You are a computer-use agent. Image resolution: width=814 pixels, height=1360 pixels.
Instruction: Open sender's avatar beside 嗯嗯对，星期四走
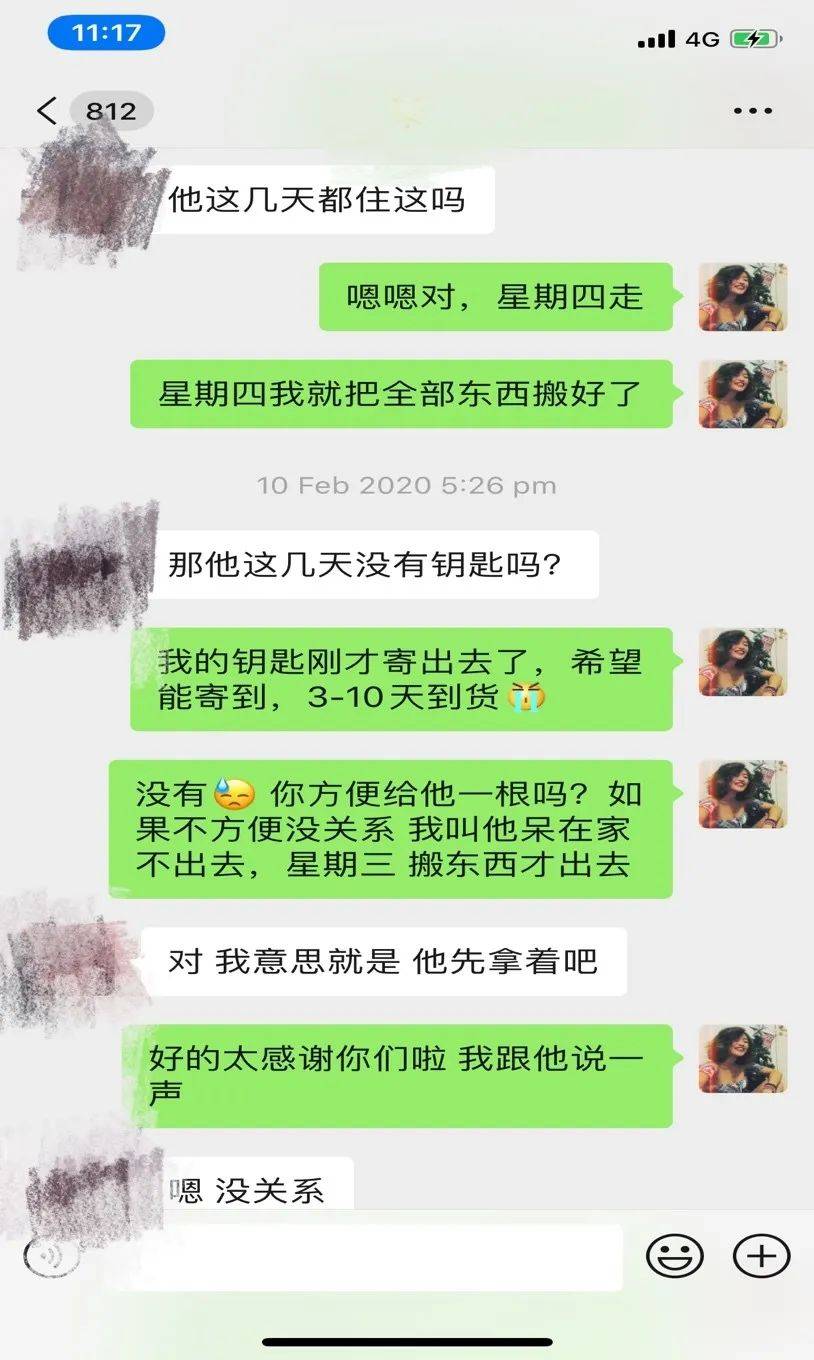pos(742,297)
